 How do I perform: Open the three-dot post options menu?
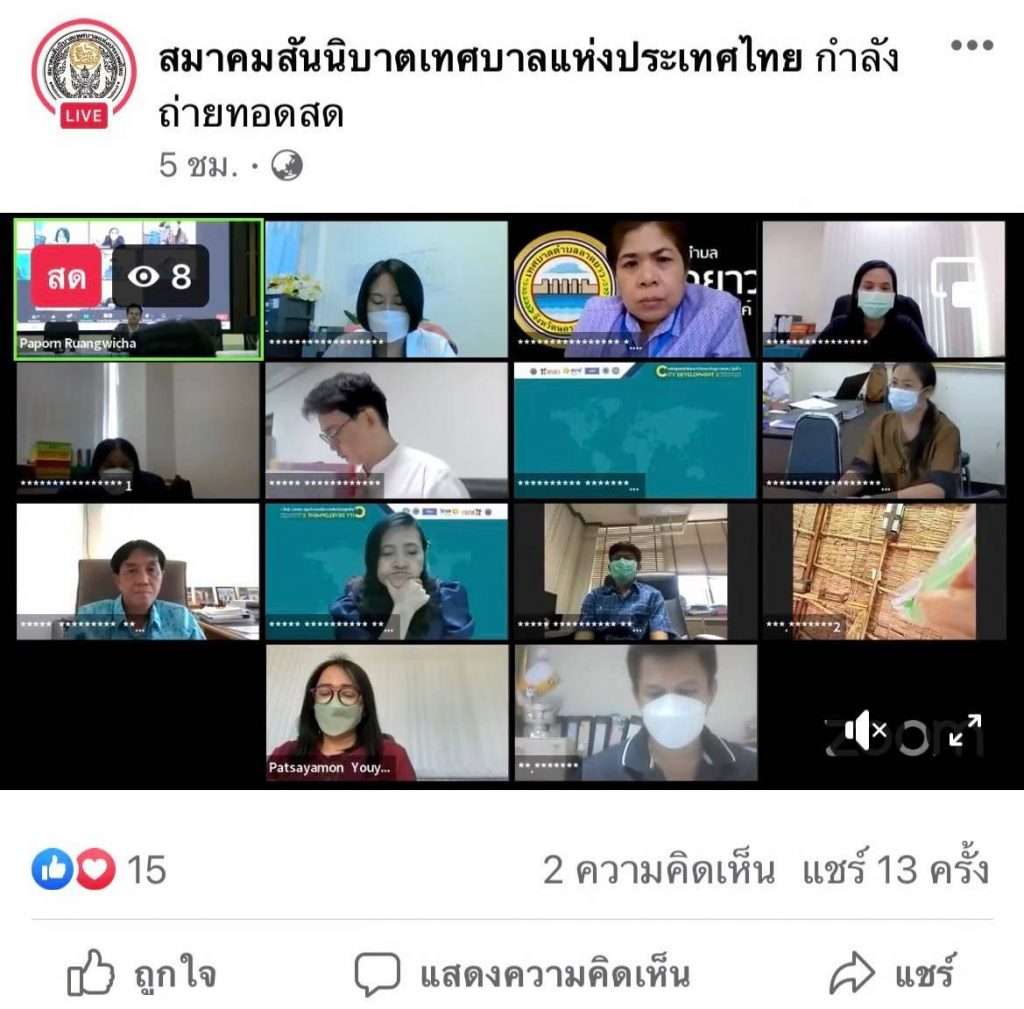coord(971,46)
